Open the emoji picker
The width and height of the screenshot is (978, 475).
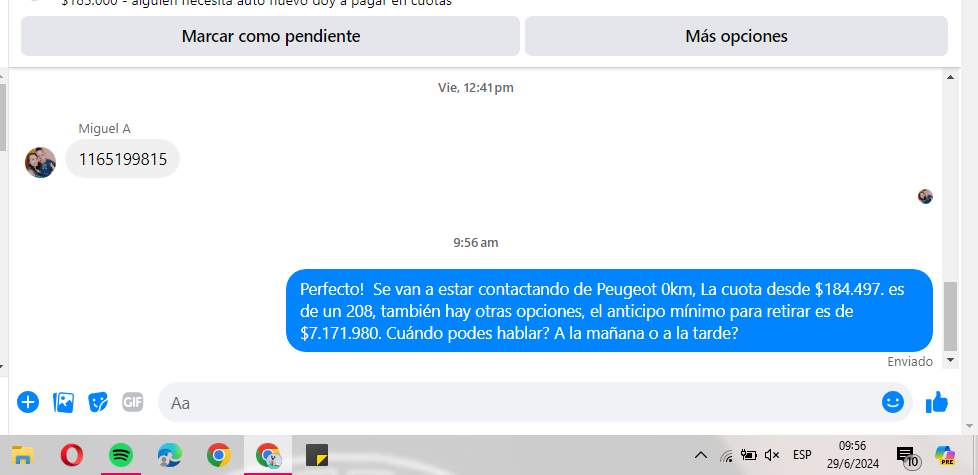point(892,402)
